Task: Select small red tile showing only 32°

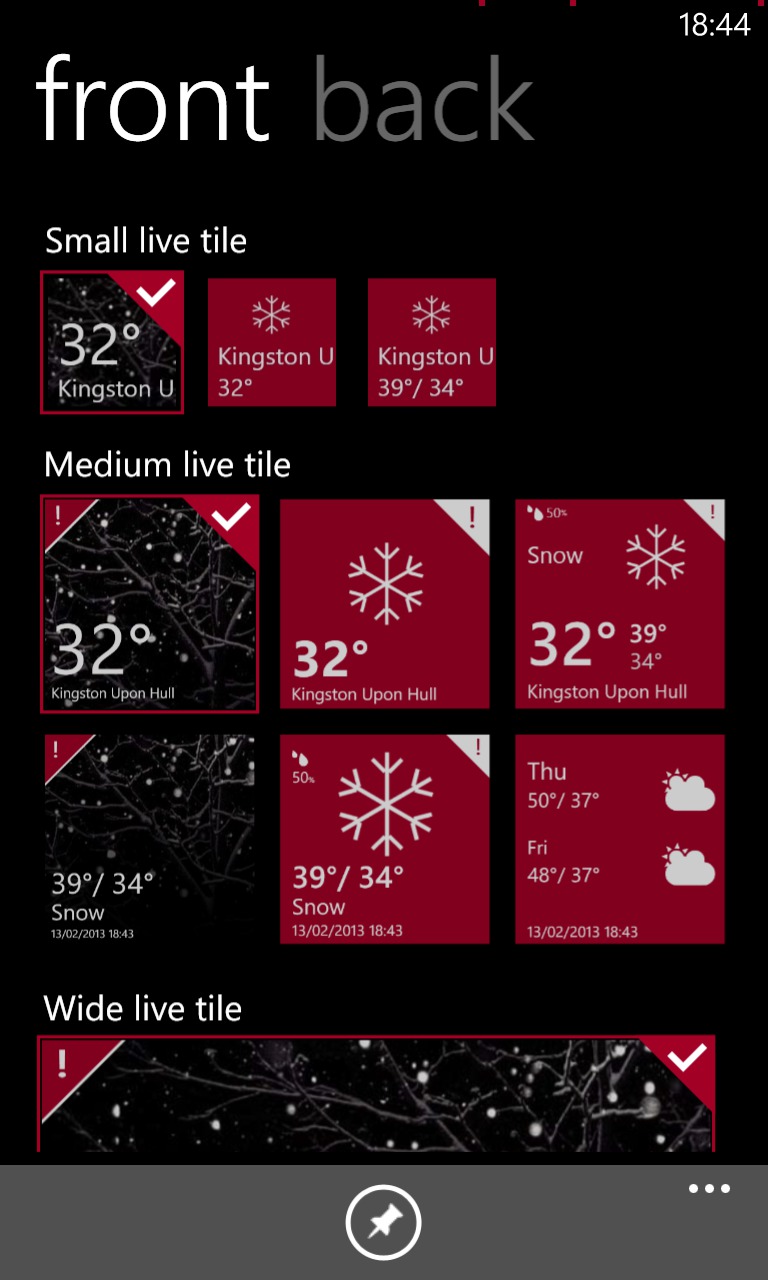Action: pos(272,342)
